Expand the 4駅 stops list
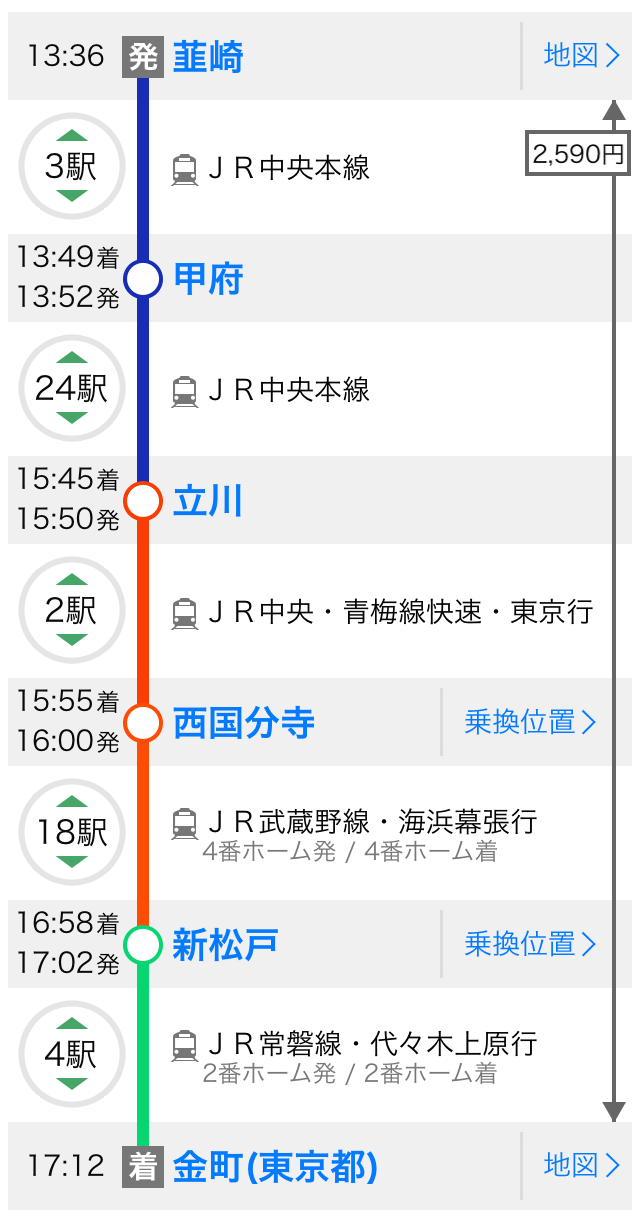The height and width of the screenshot is (1216, 640). 72,1054
